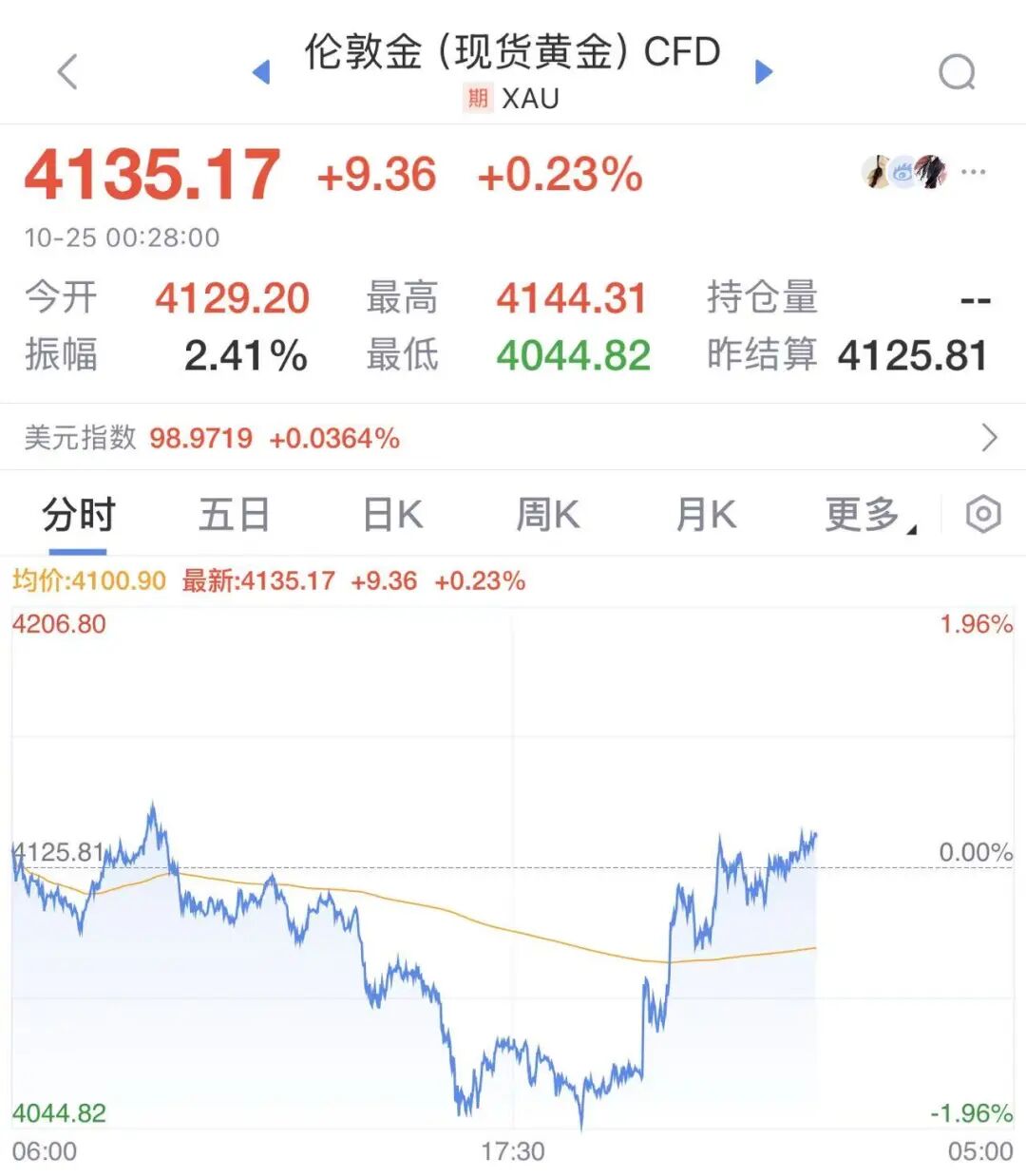Viewport: 1026px width, 1176px height.
Task: Open the 美元指数 row
Action: pos(513,438)
